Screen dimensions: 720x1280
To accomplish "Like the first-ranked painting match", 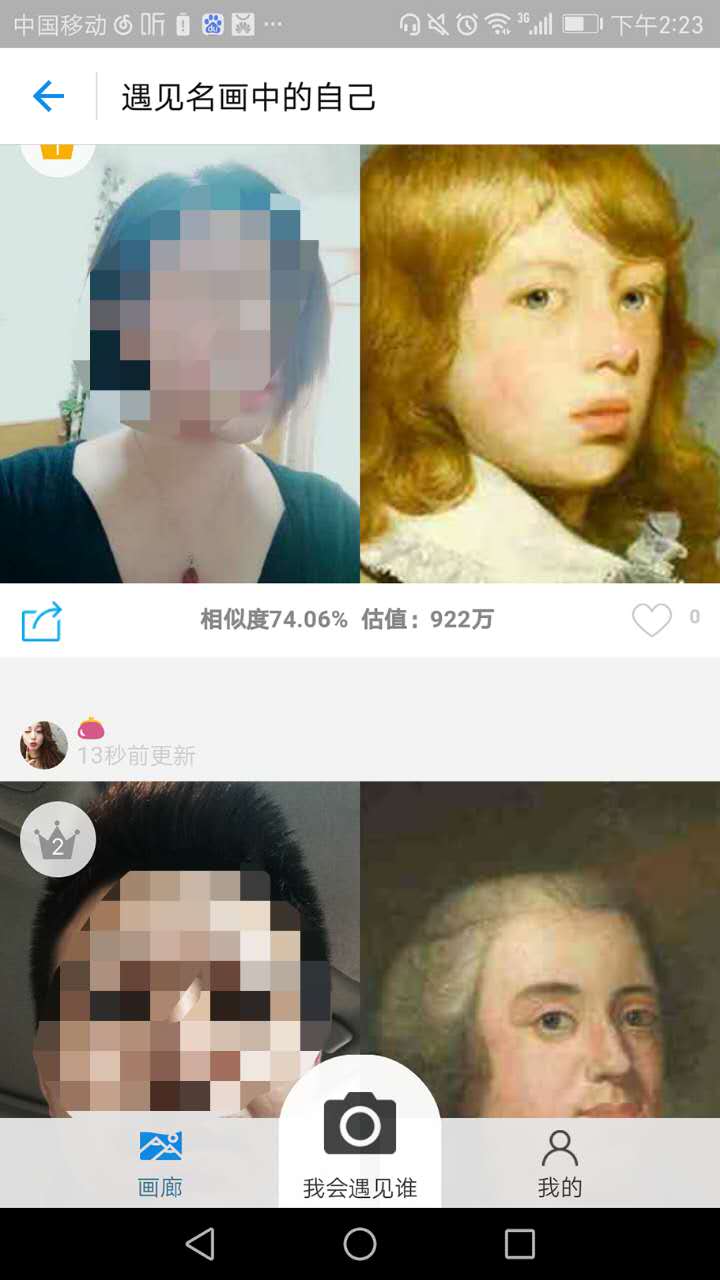I will [x=652, y=620].
